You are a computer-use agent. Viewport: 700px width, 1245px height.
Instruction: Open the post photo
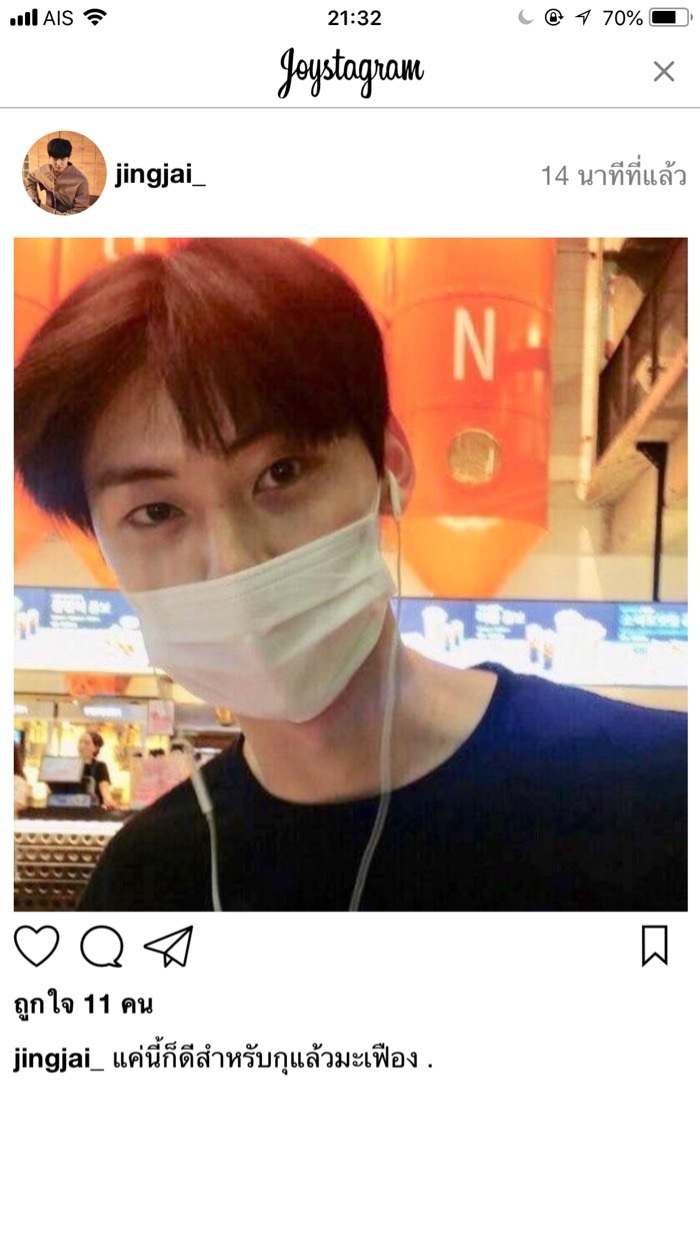(350, 574)
